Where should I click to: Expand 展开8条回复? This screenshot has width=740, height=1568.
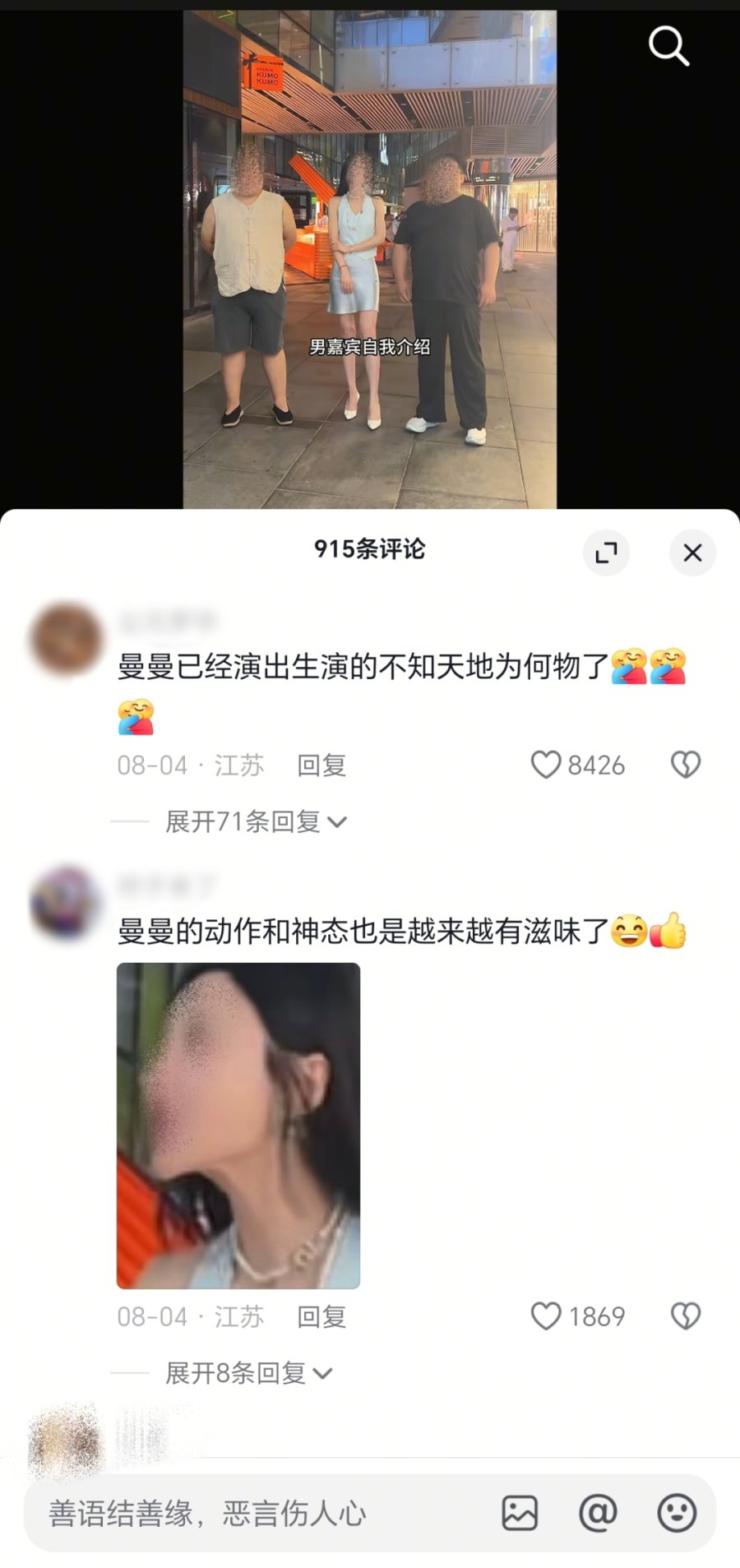tap(248, 1373)
